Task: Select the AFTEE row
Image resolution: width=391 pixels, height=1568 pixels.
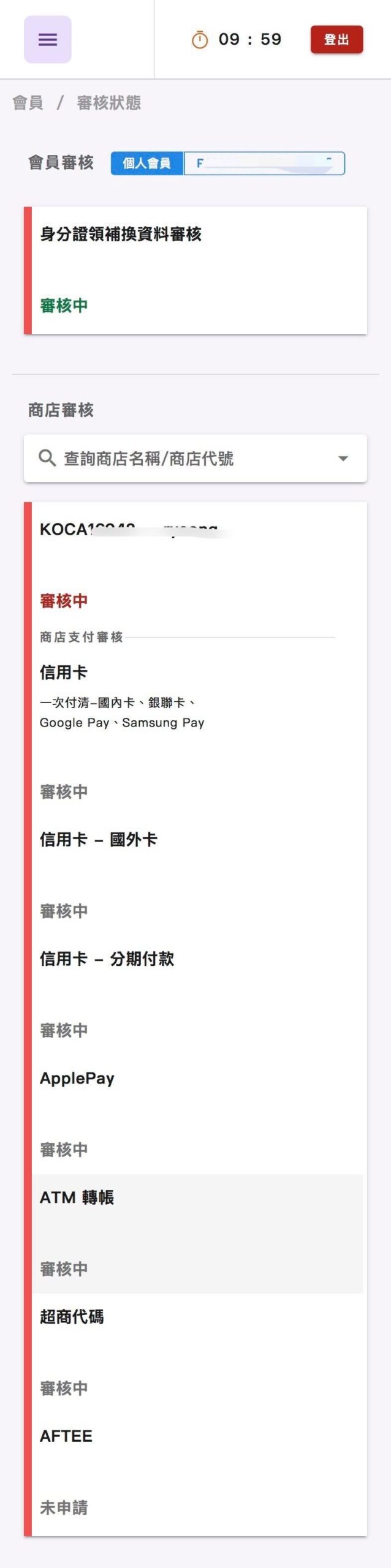Action: pyautogui.click(x=197, y=1472)
